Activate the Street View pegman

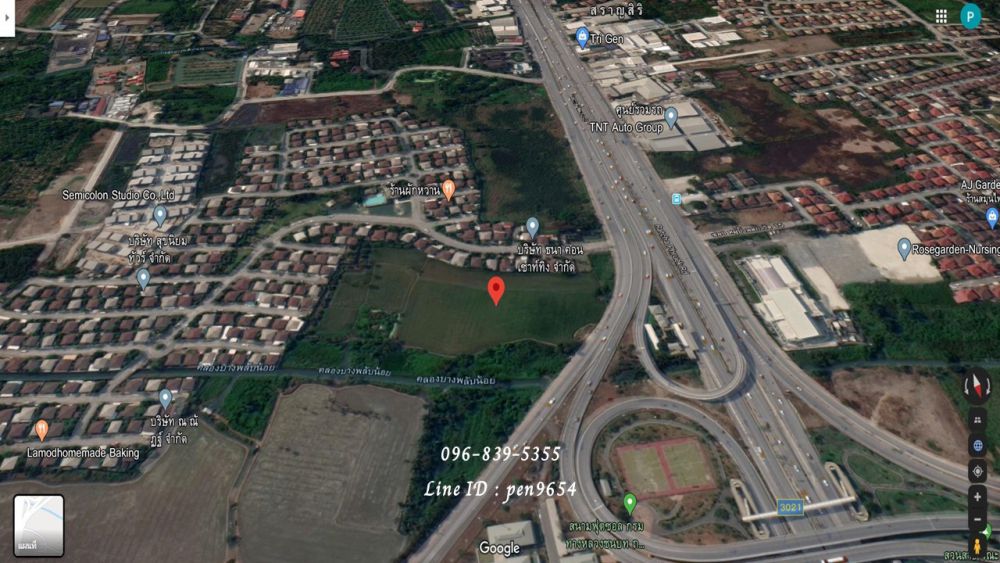click(977, 546)
